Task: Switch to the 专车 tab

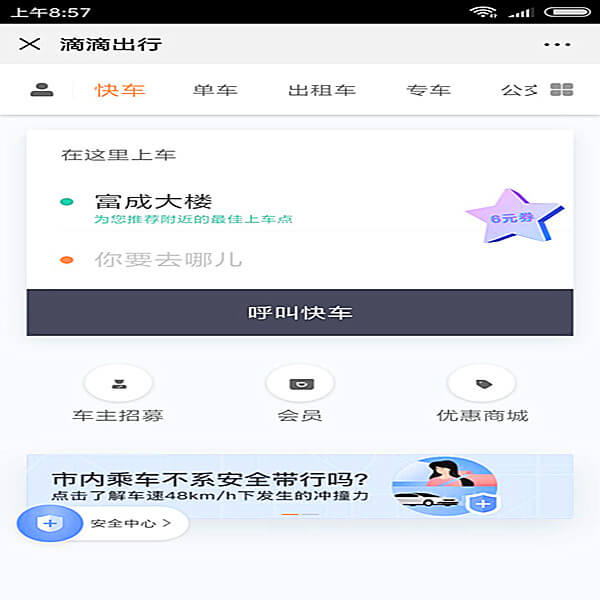Action: point(428,90)
